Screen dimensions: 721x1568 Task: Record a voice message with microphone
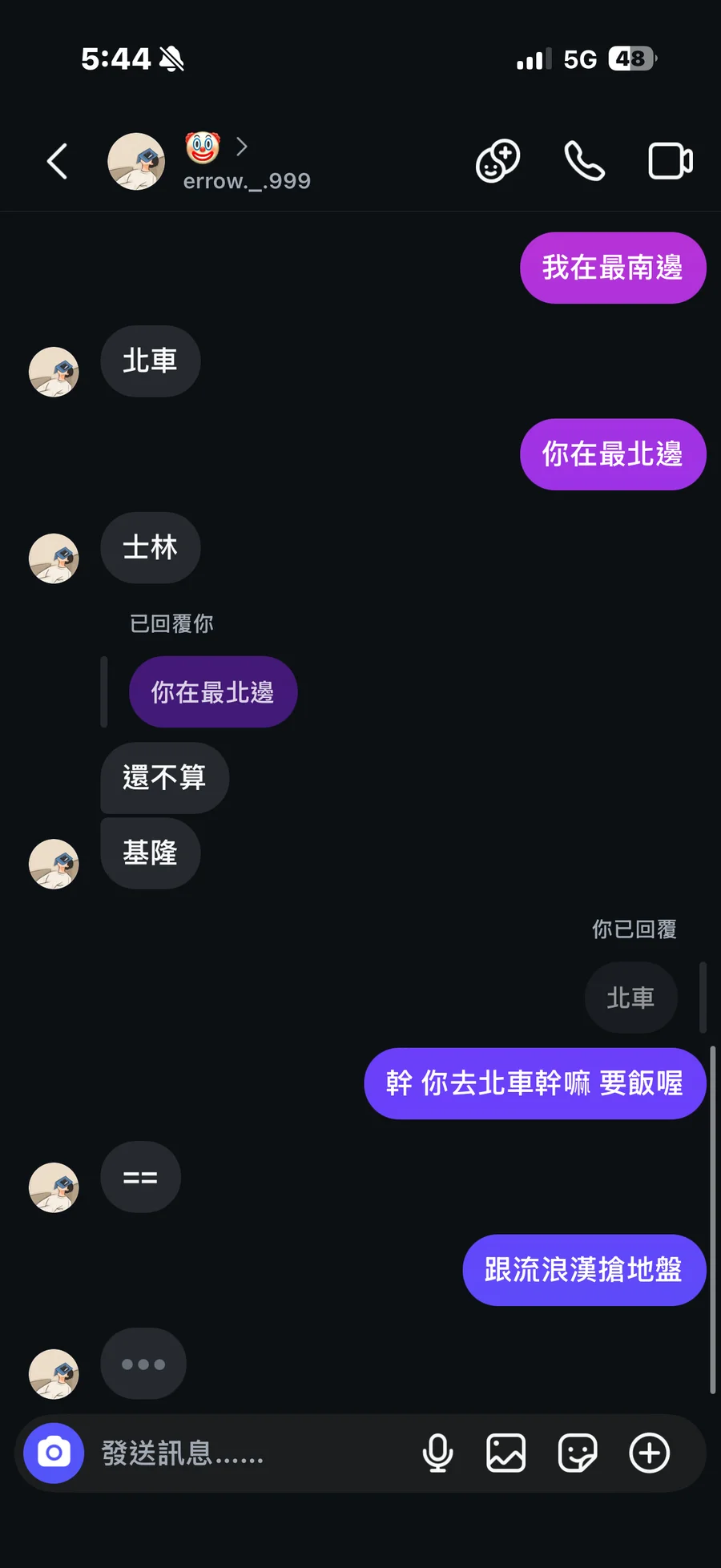coord(437,1453)
